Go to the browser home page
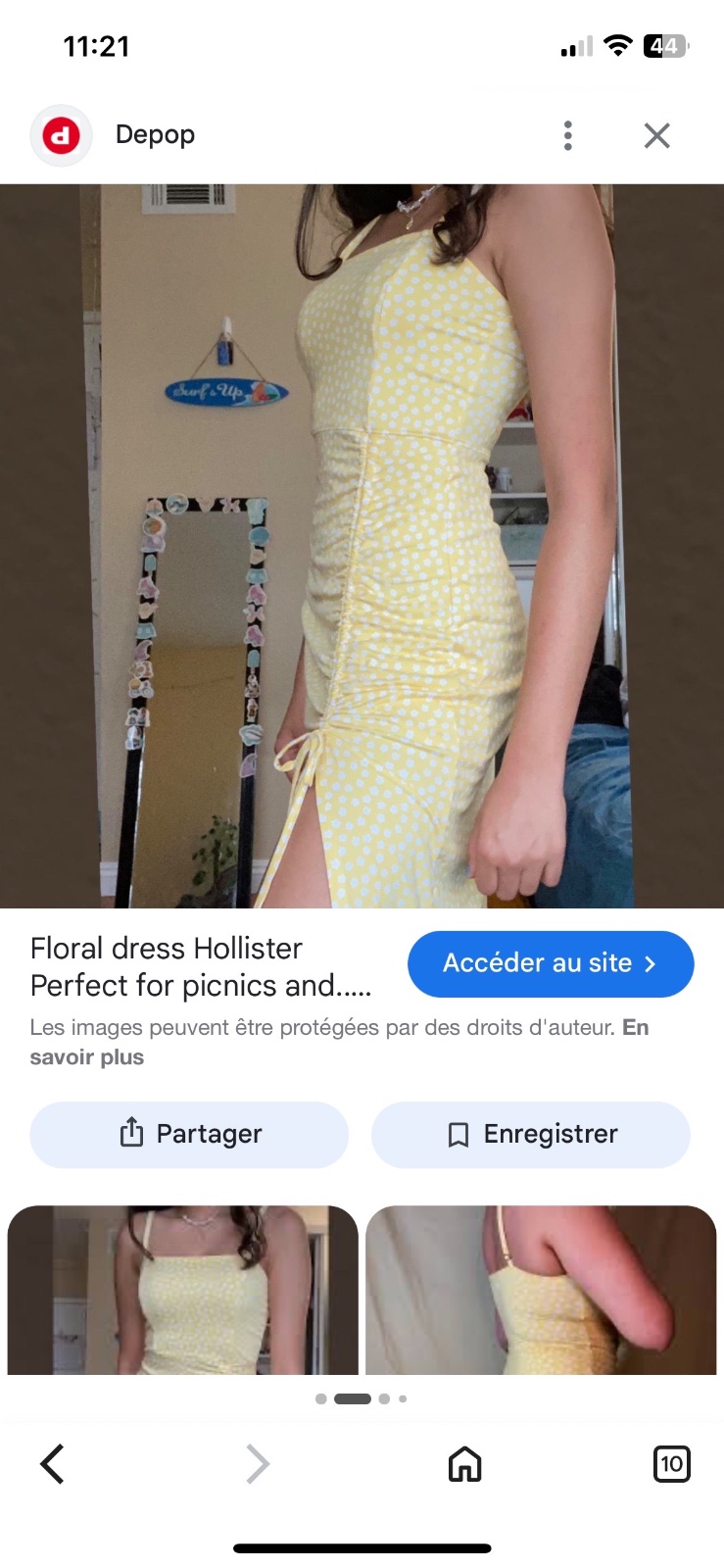This screenshot has height=1568, width=724. (465, 1464)
